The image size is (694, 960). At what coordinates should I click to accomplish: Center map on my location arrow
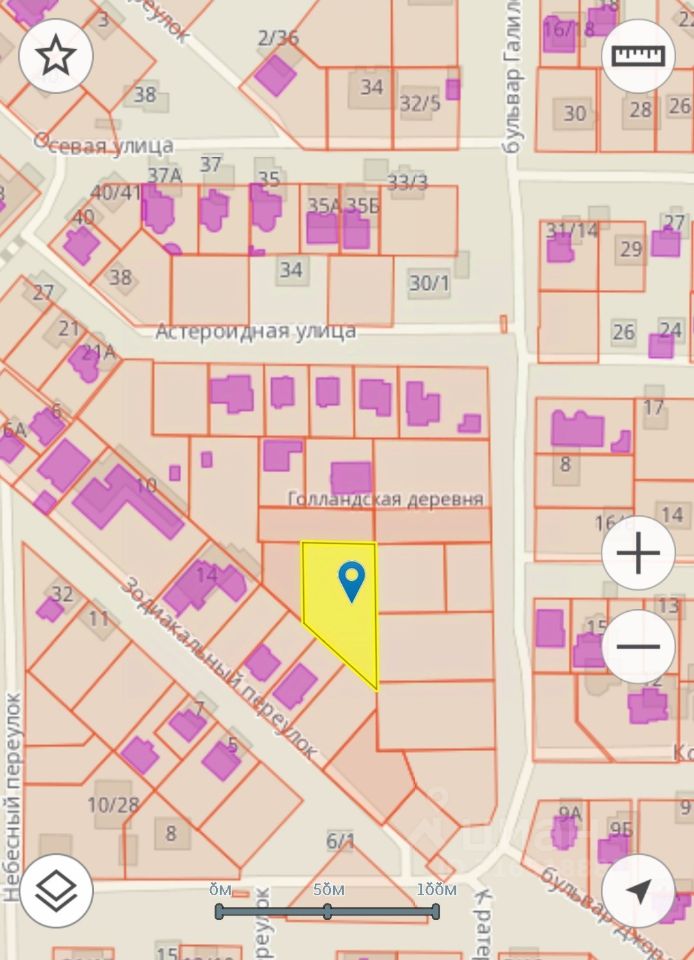[x=638, y=889]
